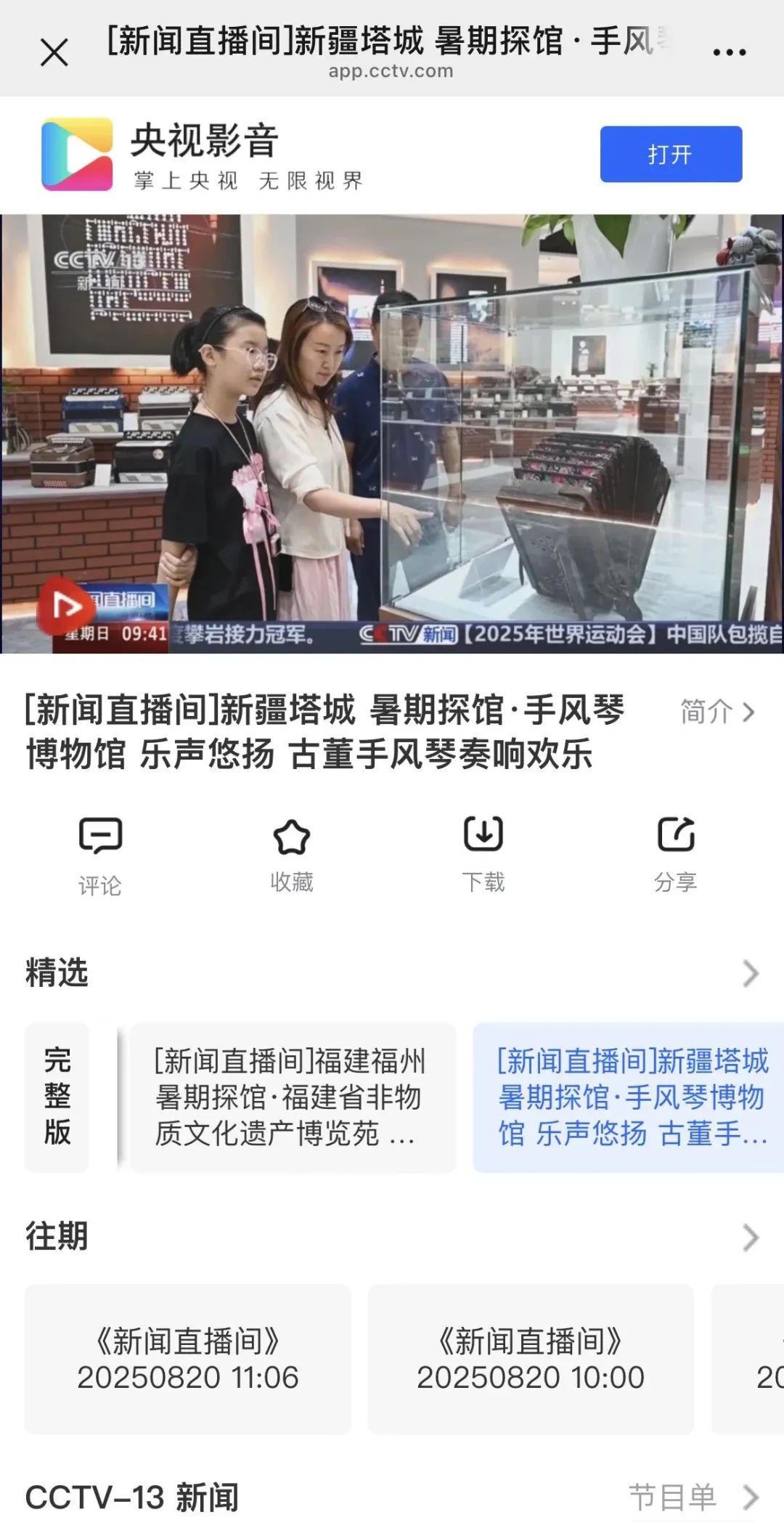This screenshot has height=1528, width=784.
Task: Close the web page view
Action: pyautogui.click(x=54, y=52)
